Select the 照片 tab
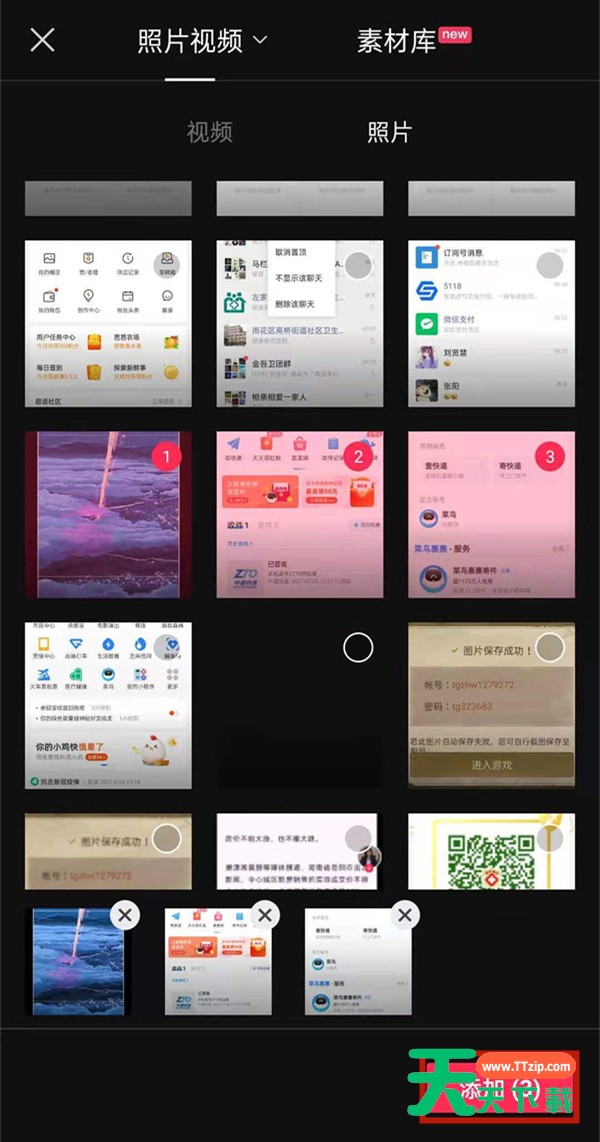 [389, 132]
